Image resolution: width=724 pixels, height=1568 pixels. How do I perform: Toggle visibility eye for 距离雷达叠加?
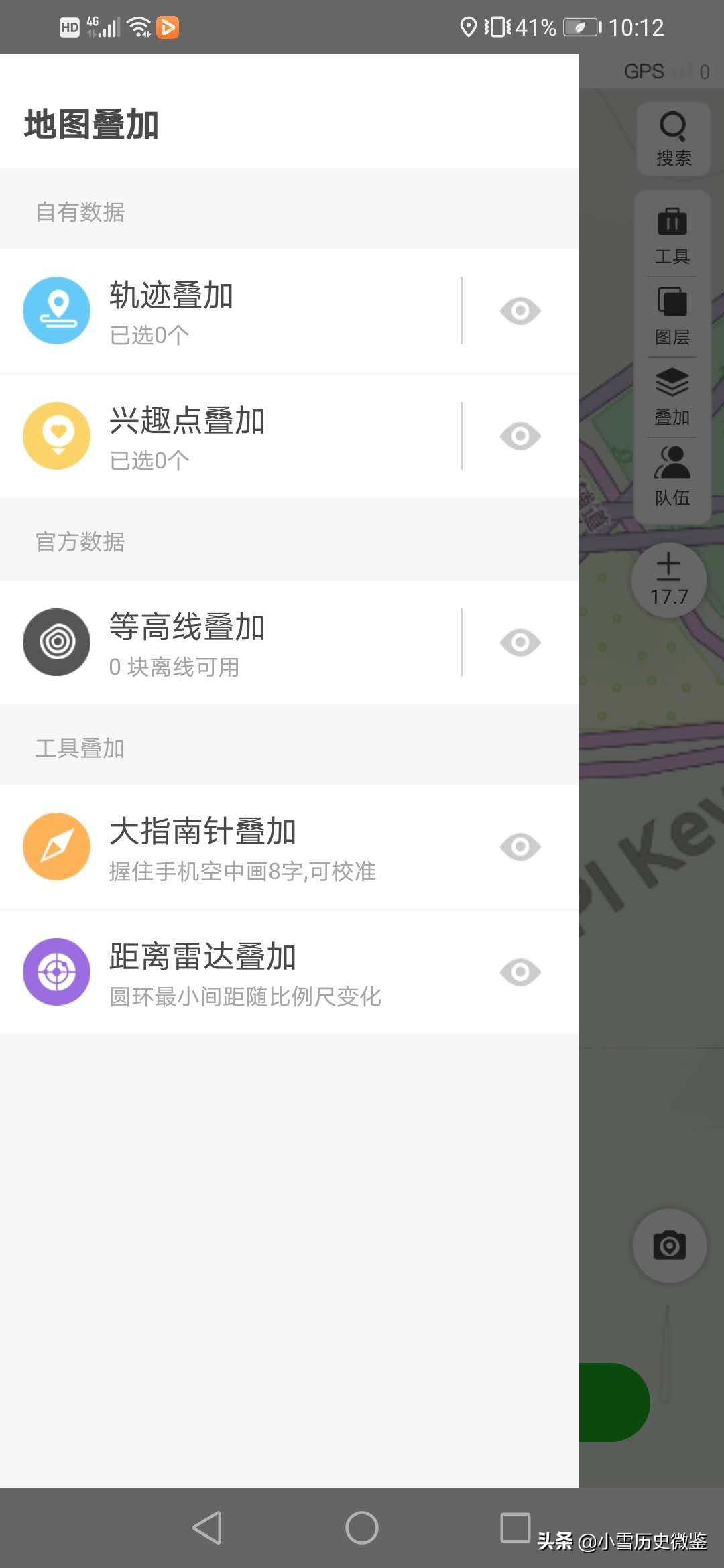[520, 972]
